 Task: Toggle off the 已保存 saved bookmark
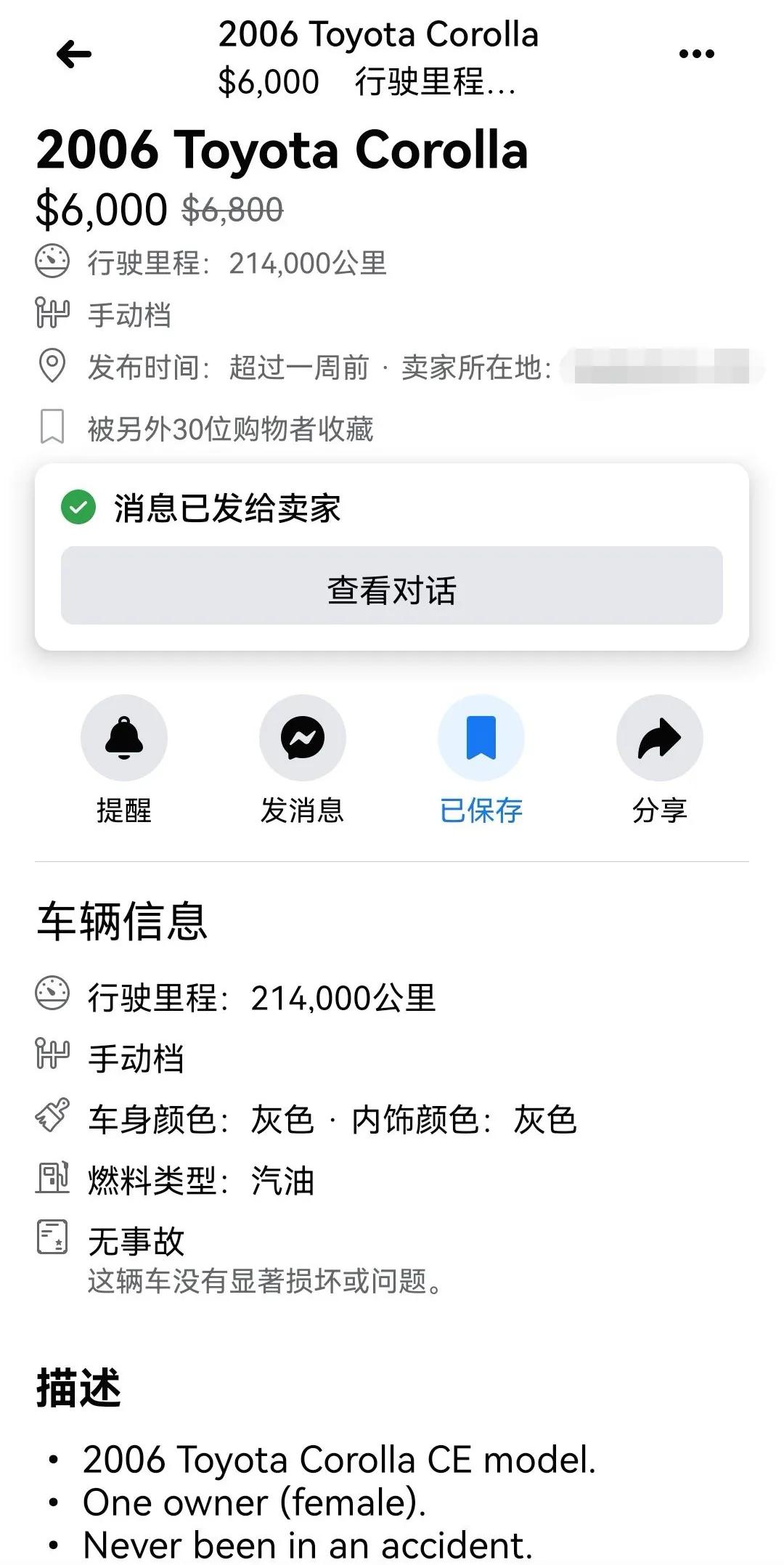coord(481,737)
